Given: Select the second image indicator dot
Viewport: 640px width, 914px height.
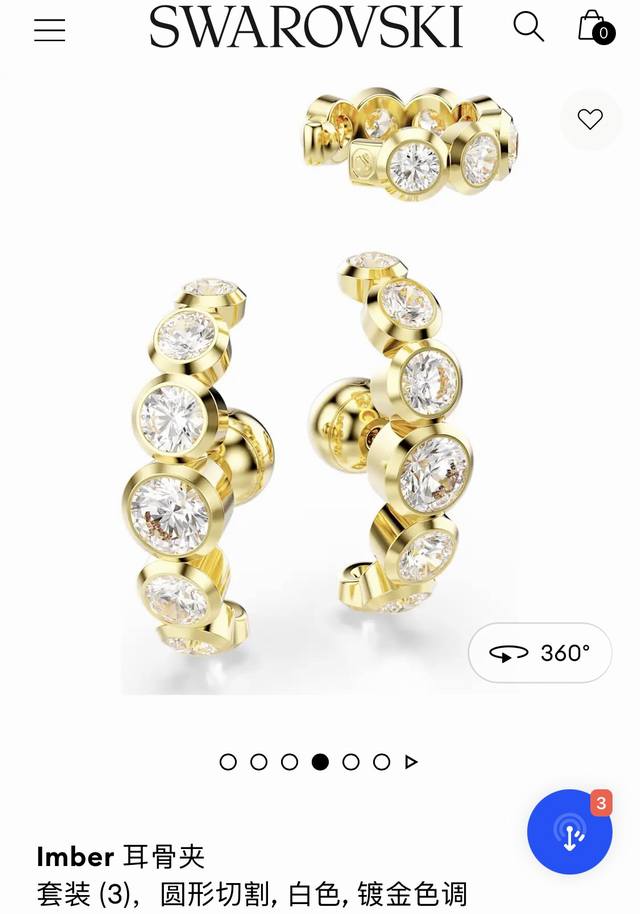Looking at the screenshot, I should pyautogui.click(x=259, y=762).
